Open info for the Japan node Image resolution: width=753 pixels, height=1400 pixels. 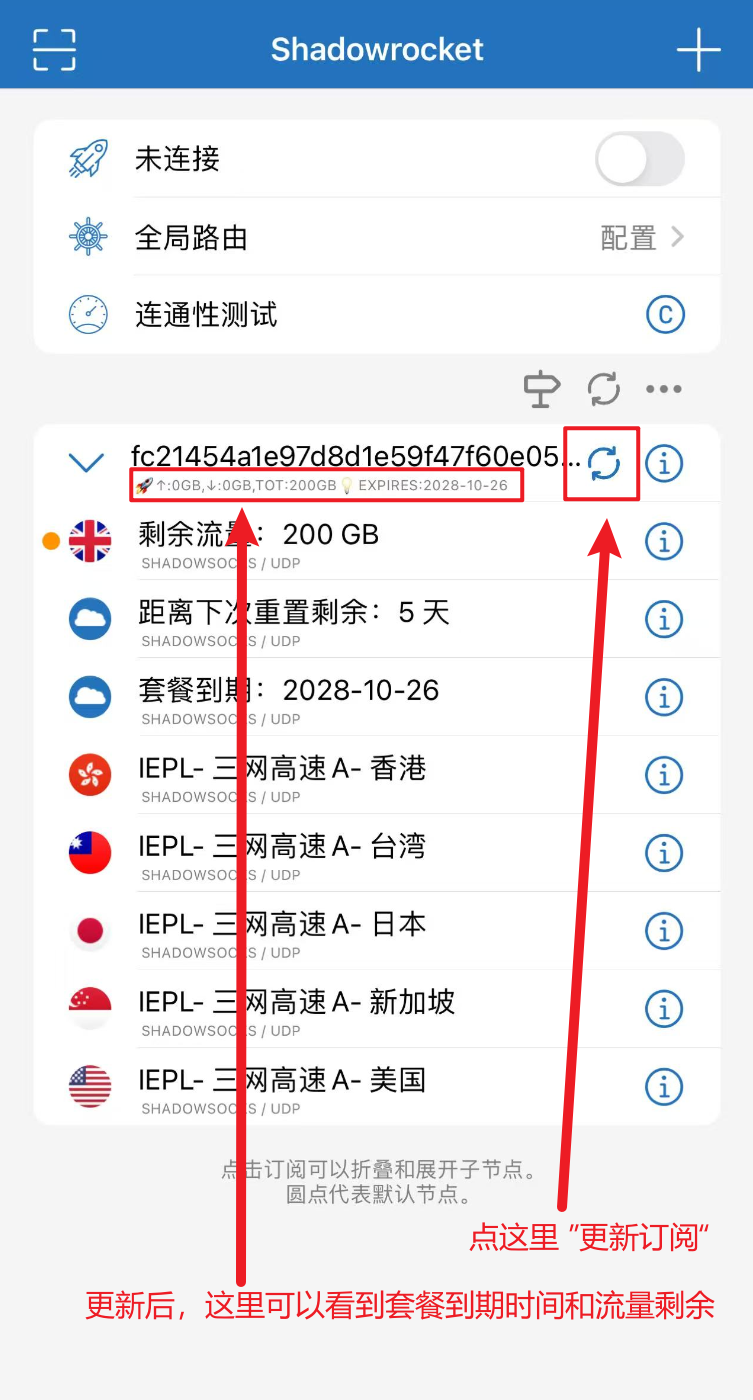pos(664,931)
